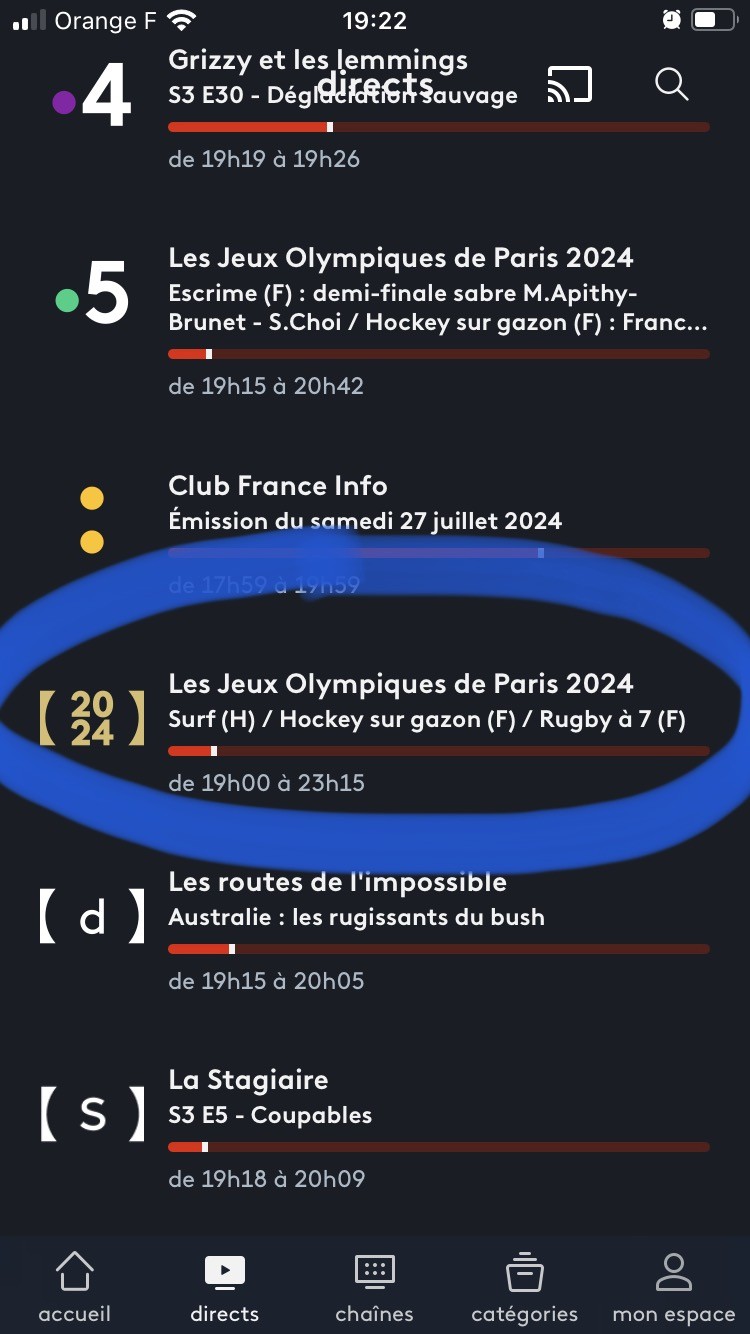Screen dimensions: 750x1334
Task: Switch to the chaînes tab
Action: coord(375,1287)
